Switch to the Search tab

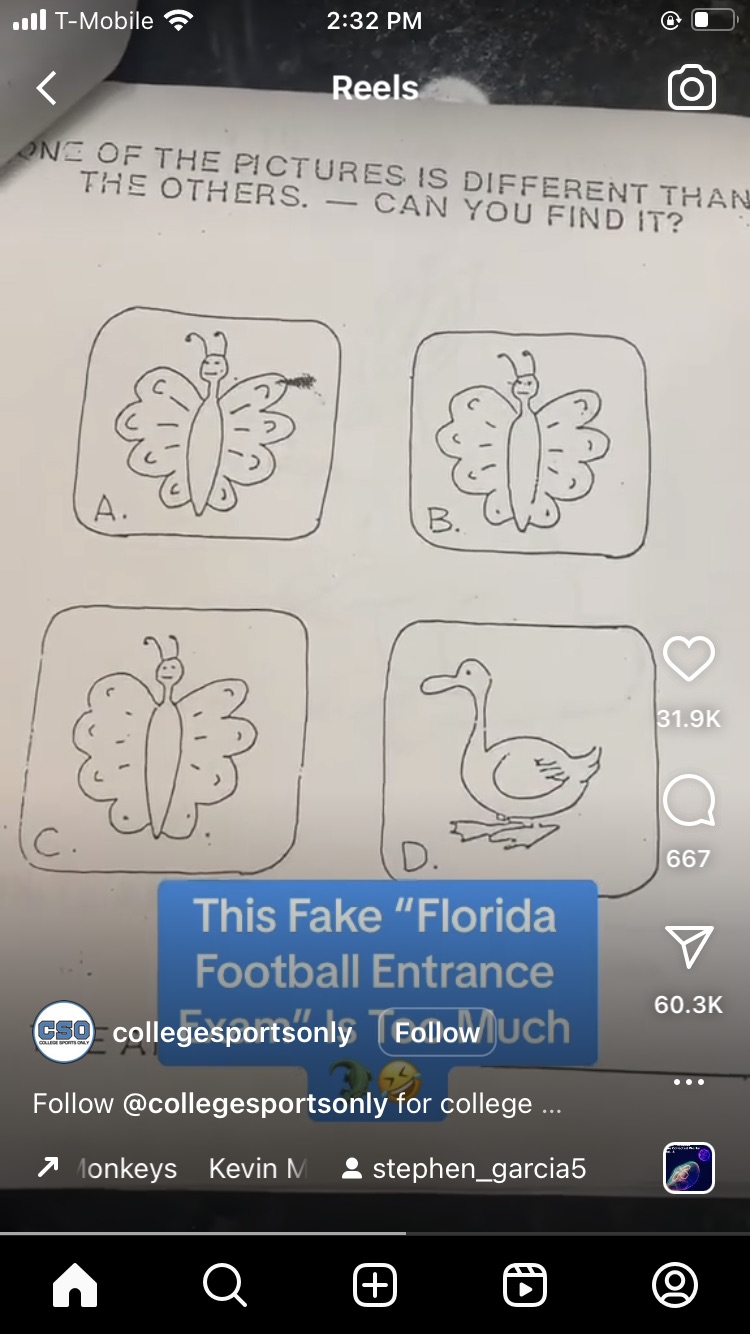(225, 1285)
